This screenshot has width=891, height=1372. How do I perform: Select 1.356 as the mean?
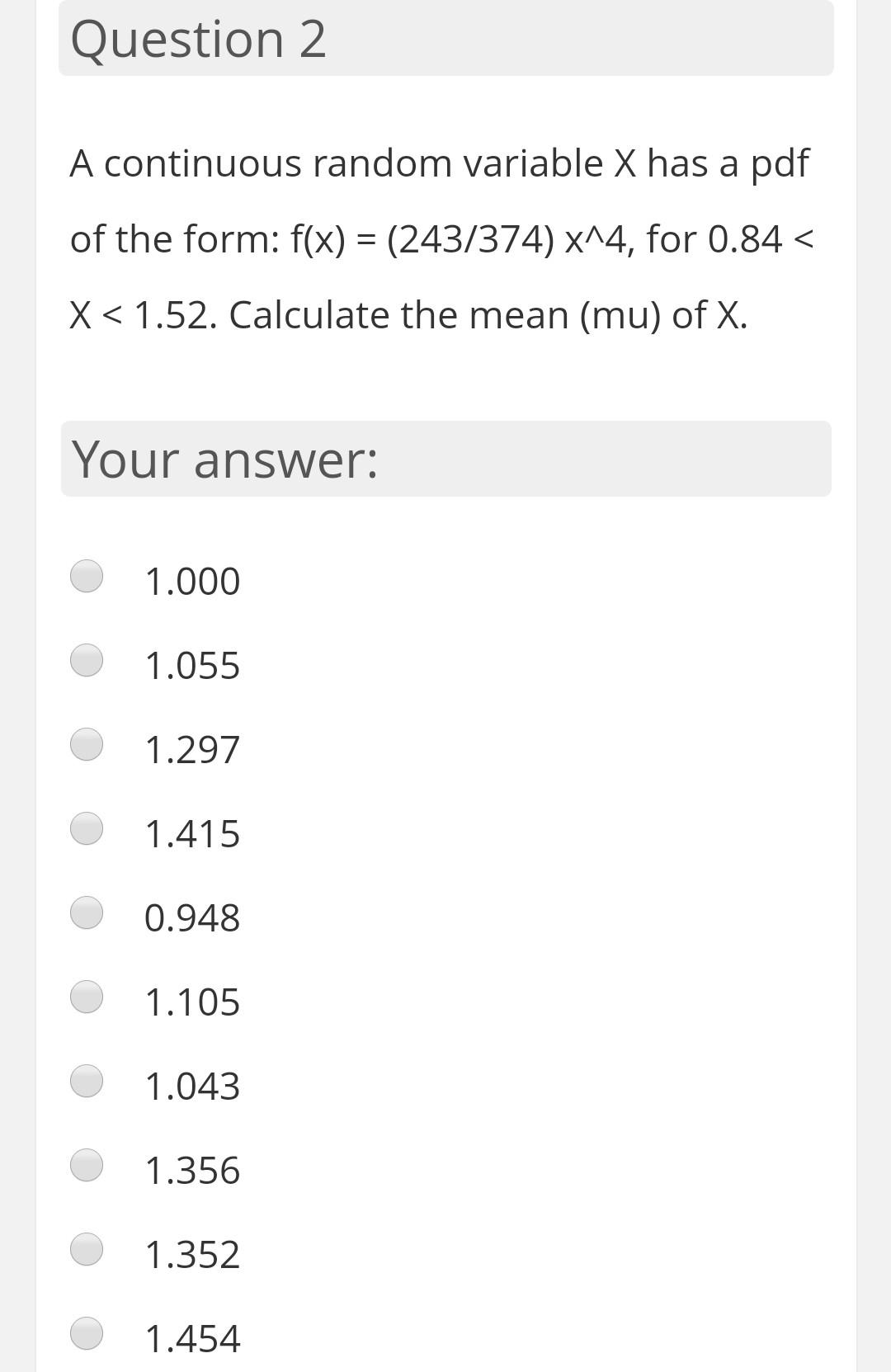click(x=87, y=1165)
